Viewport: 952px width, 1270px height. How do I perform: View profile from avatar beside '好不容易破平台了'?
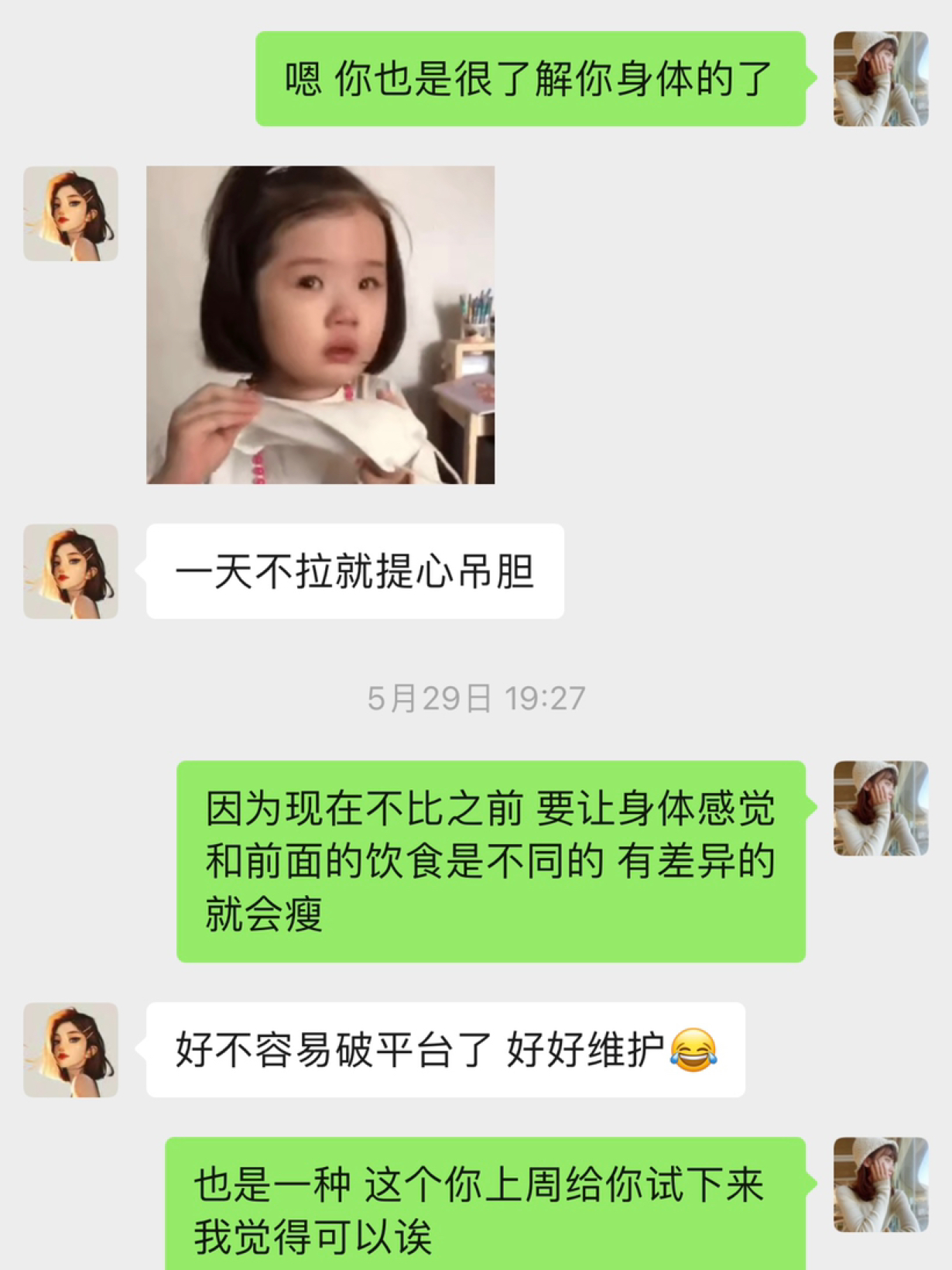pyautogui.click(x=70, y=1050)
